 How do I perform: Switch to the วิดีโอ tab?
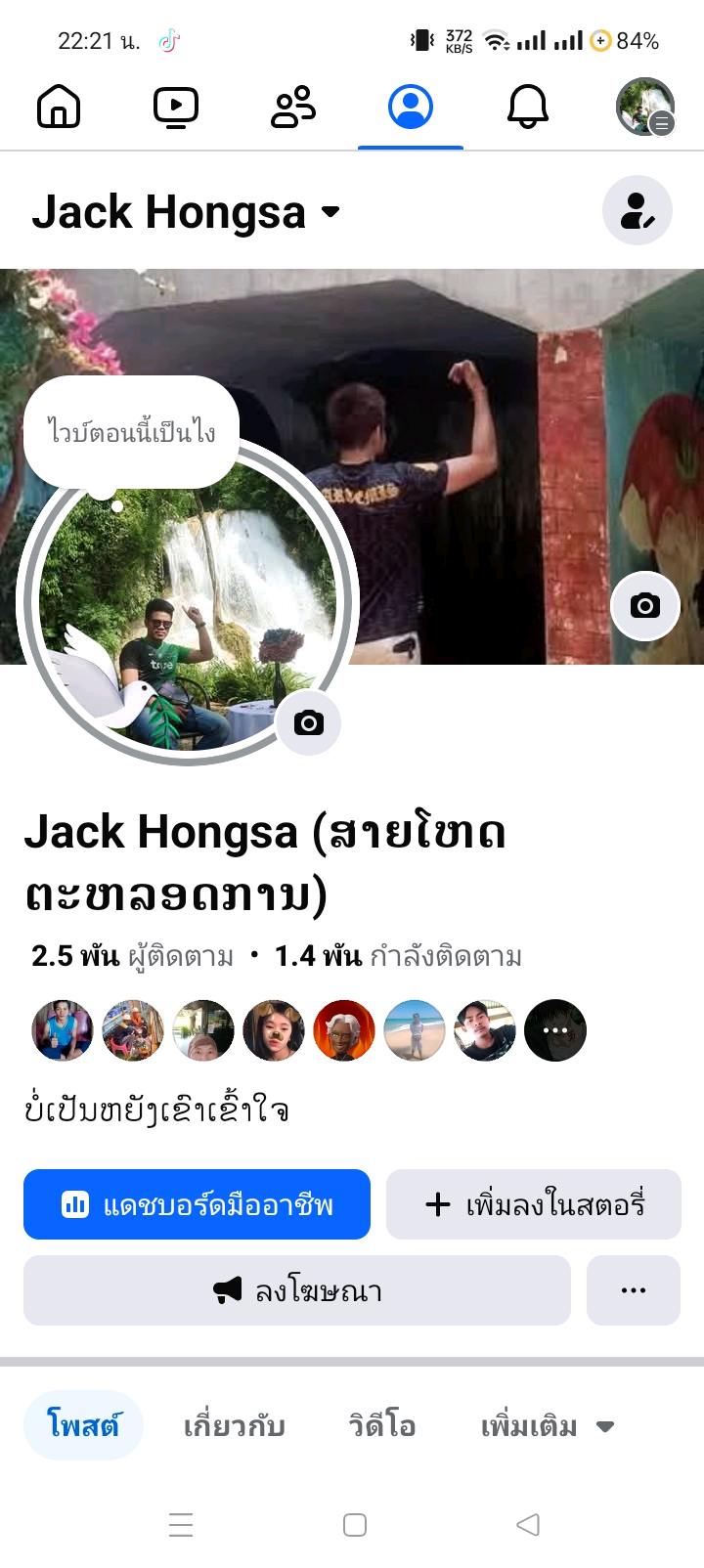click(382, 1426)
